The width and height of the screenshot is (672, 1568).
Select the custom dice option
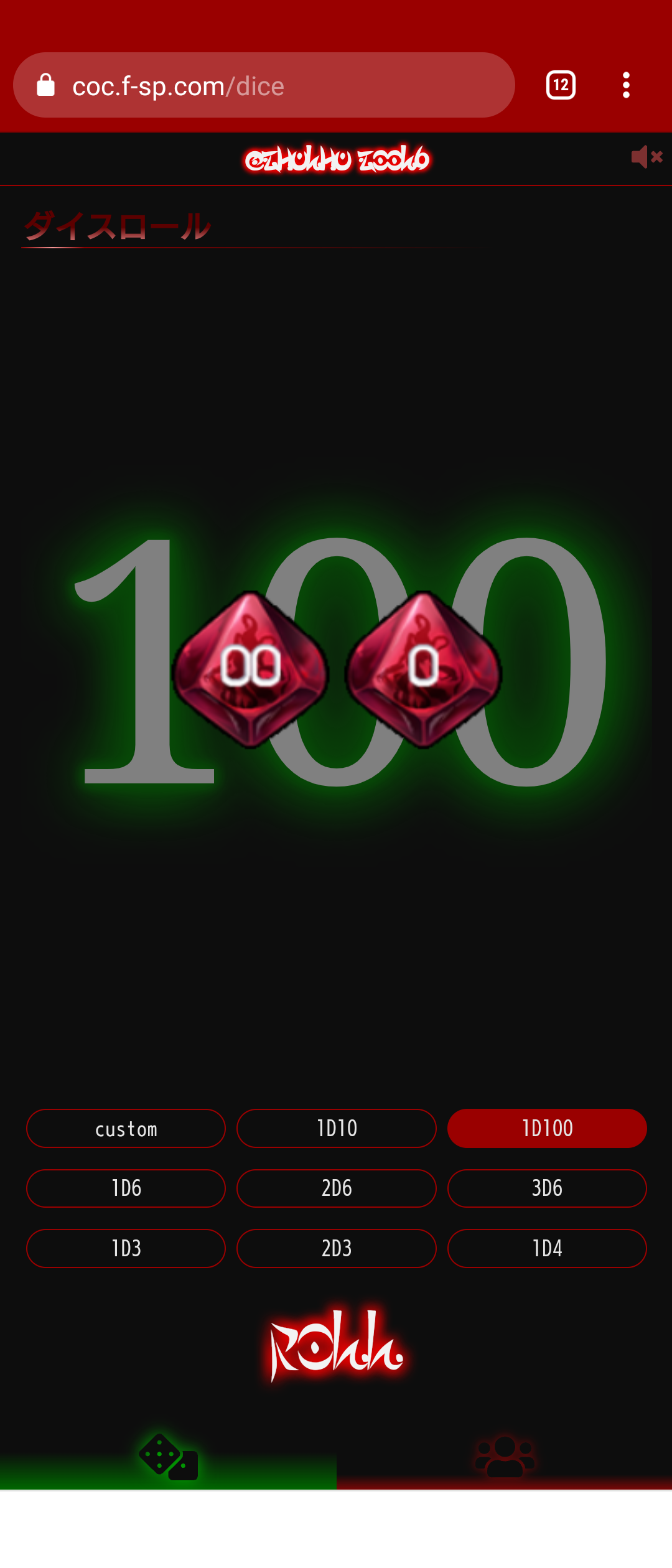126,1128
